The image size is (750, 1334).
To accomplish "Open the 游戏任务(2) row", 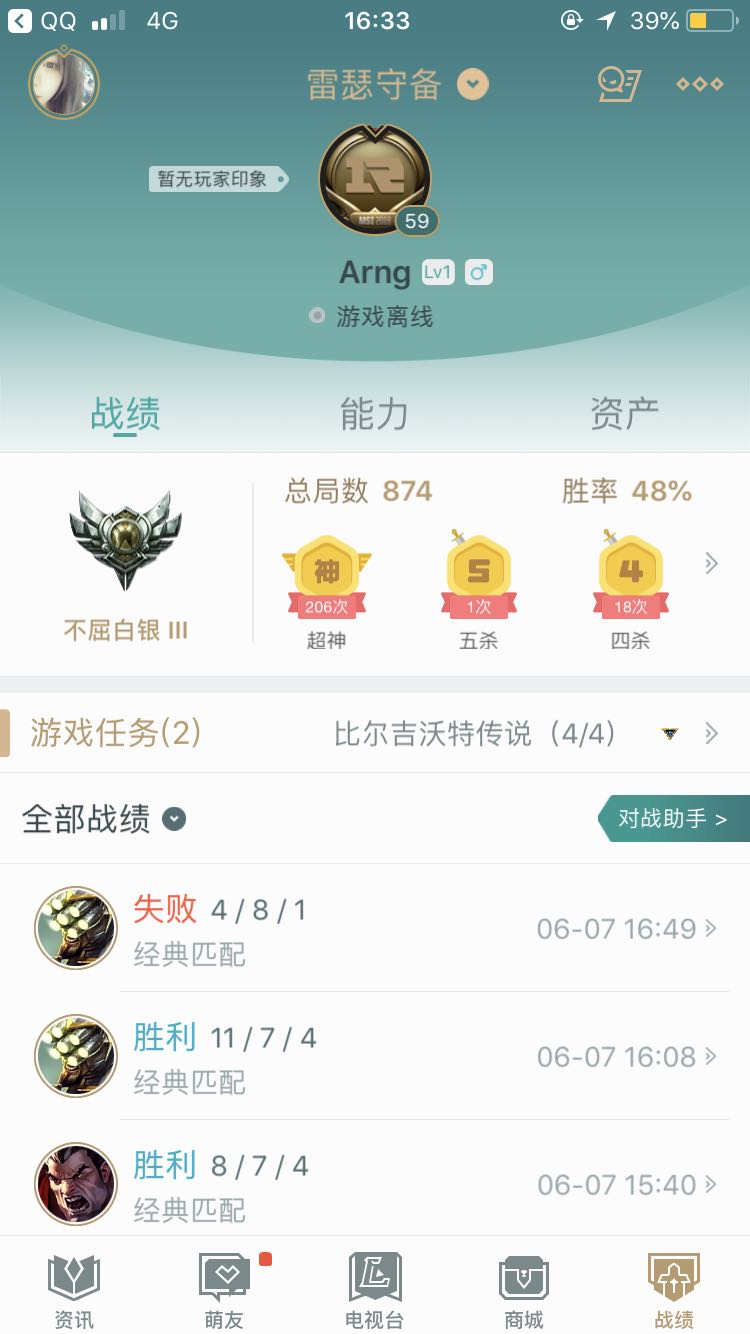I will (375, 734).
